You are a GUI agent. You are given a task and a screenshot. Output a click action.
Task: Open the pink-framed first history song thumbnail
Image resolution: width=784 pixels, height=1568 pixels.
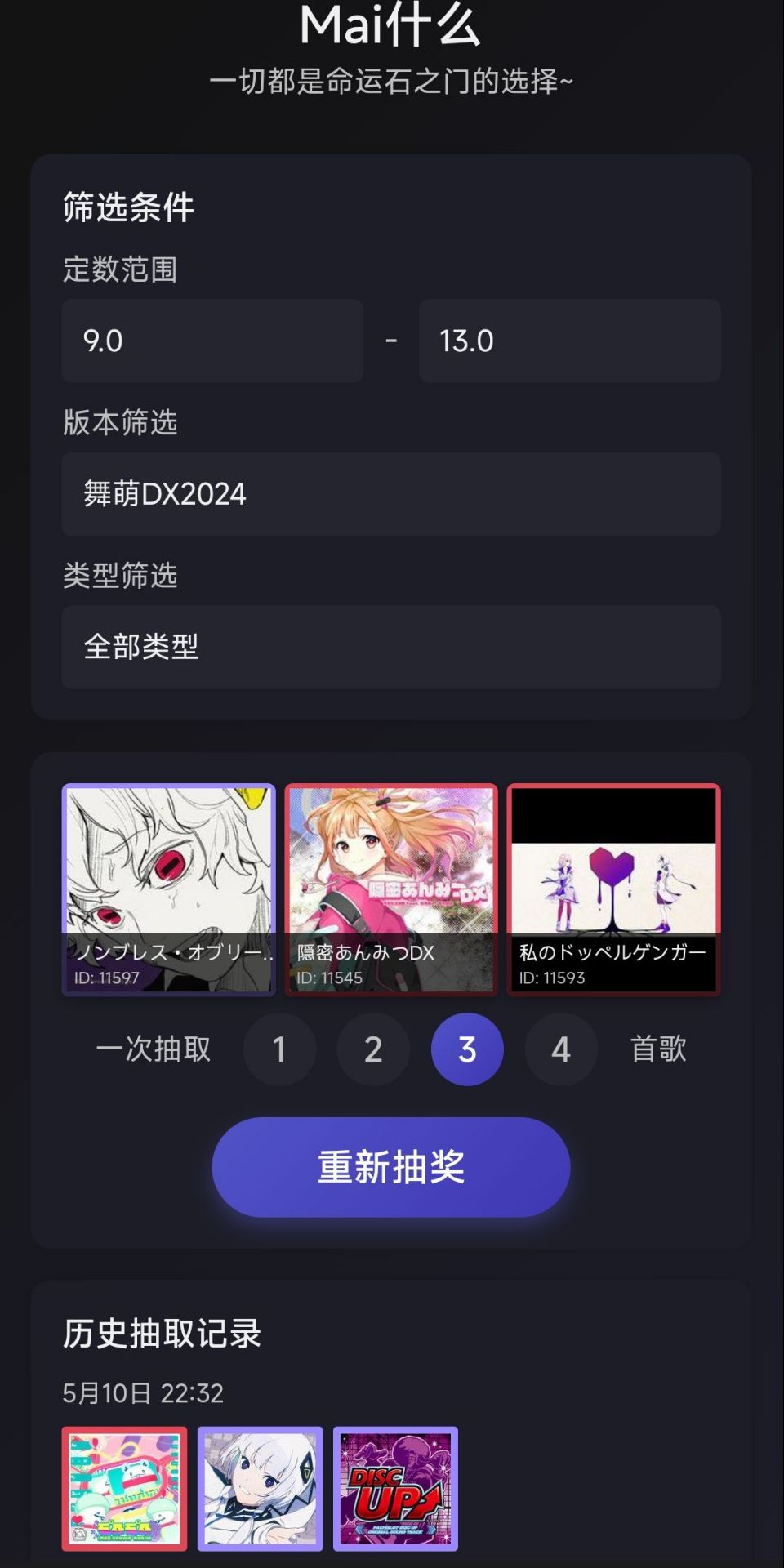click(125, 1489)
